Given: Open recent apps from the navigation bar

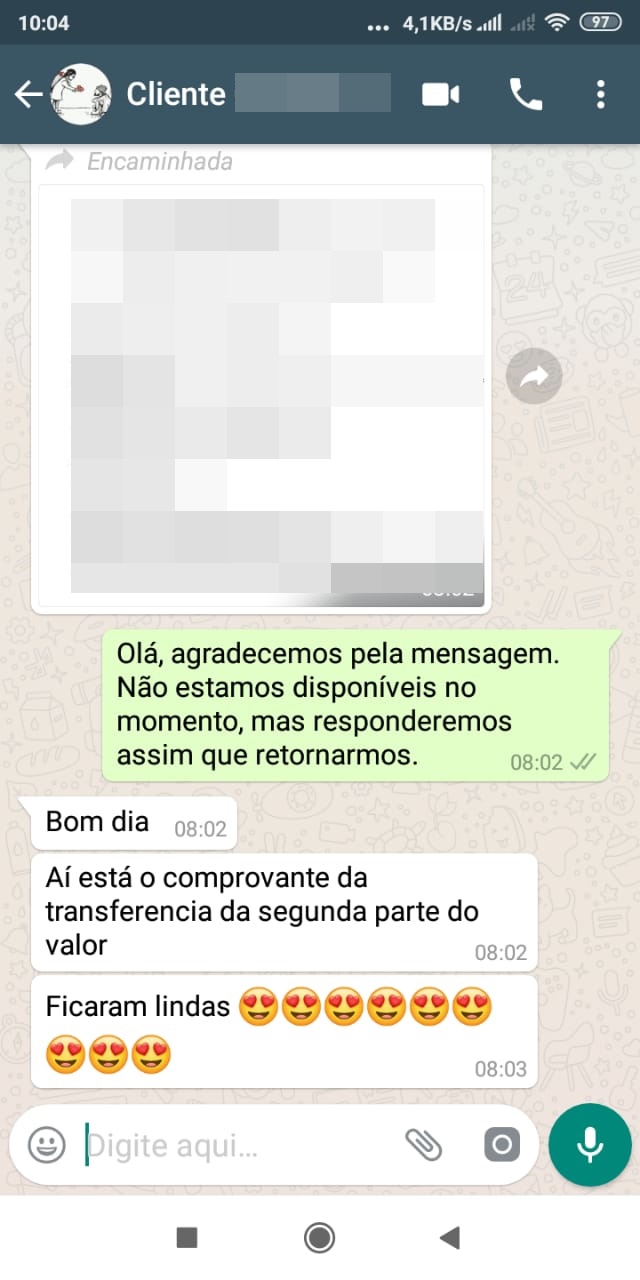Looking at the screenshot, I should click(x=187, y=1238).
